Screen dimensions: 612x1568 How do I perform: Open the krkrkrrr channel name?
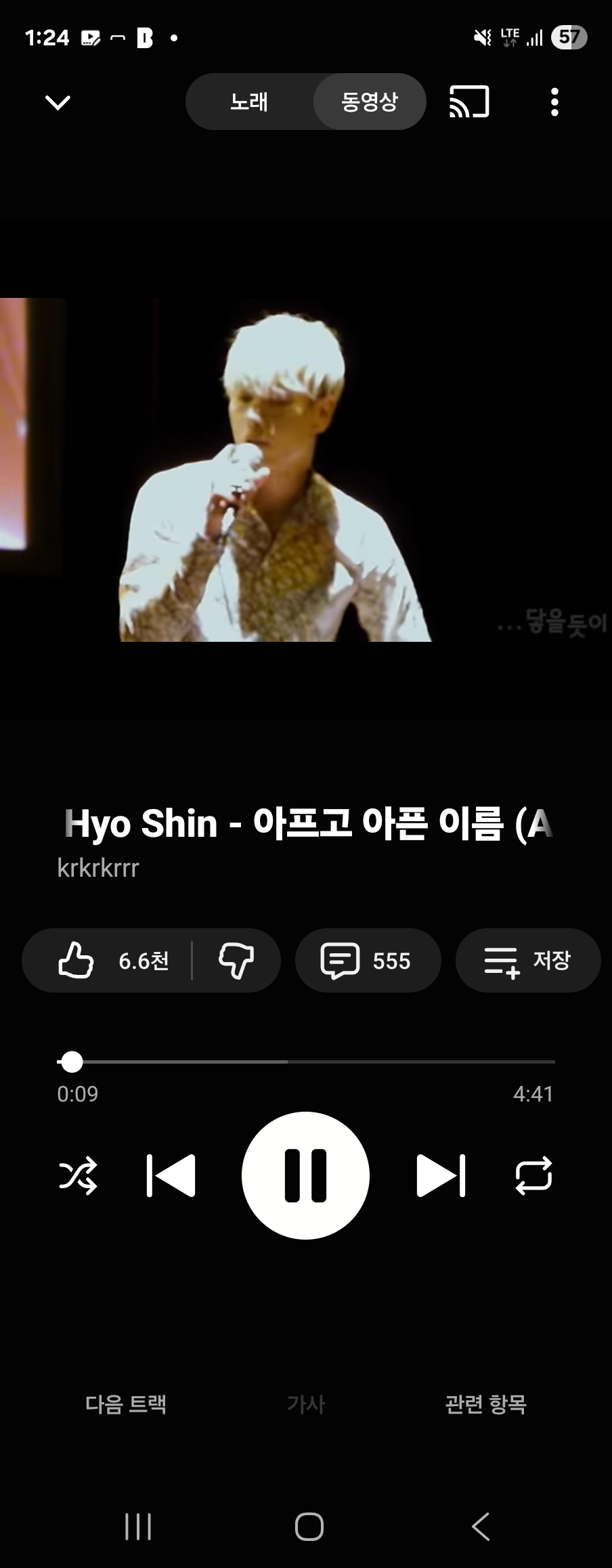(x=98, y=868)
